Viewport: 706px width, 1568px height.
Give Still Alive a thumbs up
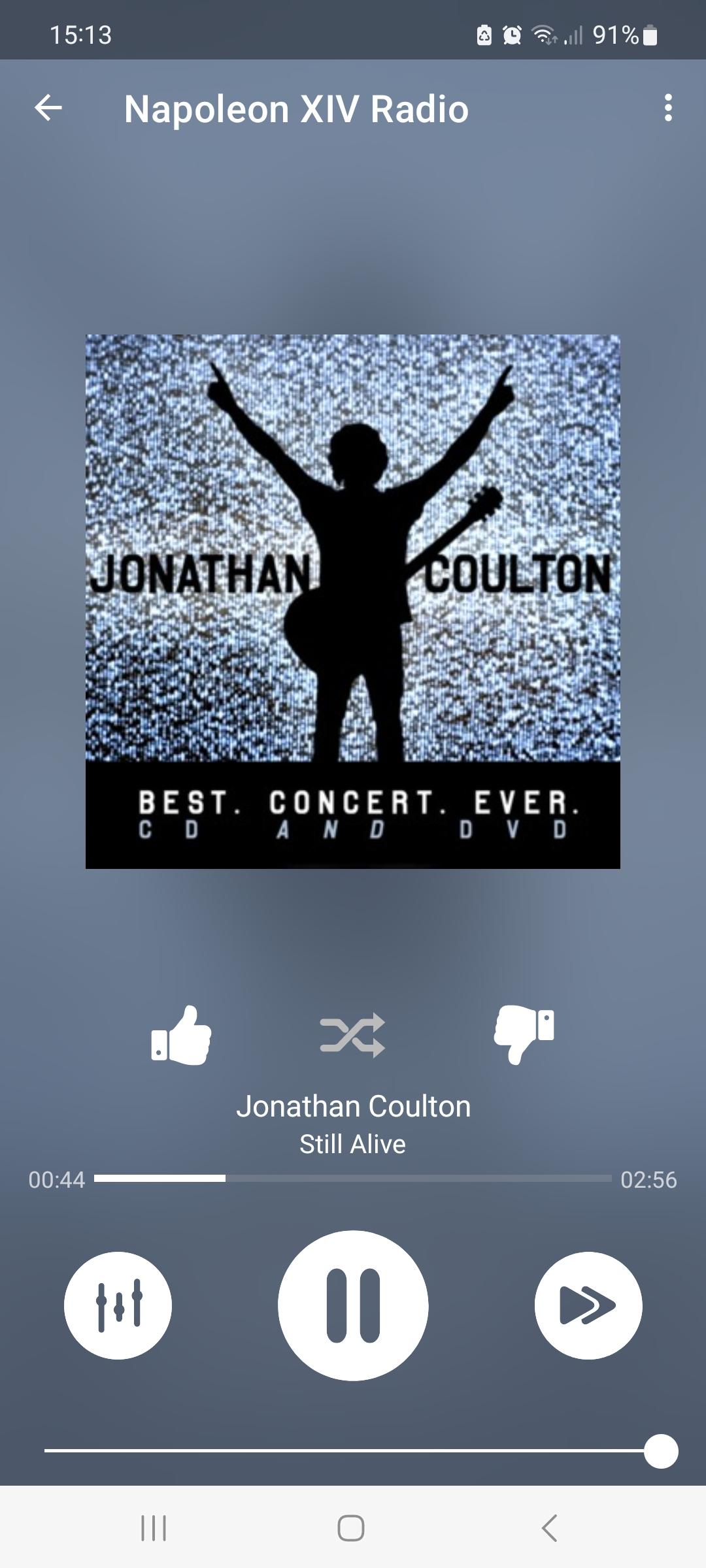click(x=181, y=1035)
